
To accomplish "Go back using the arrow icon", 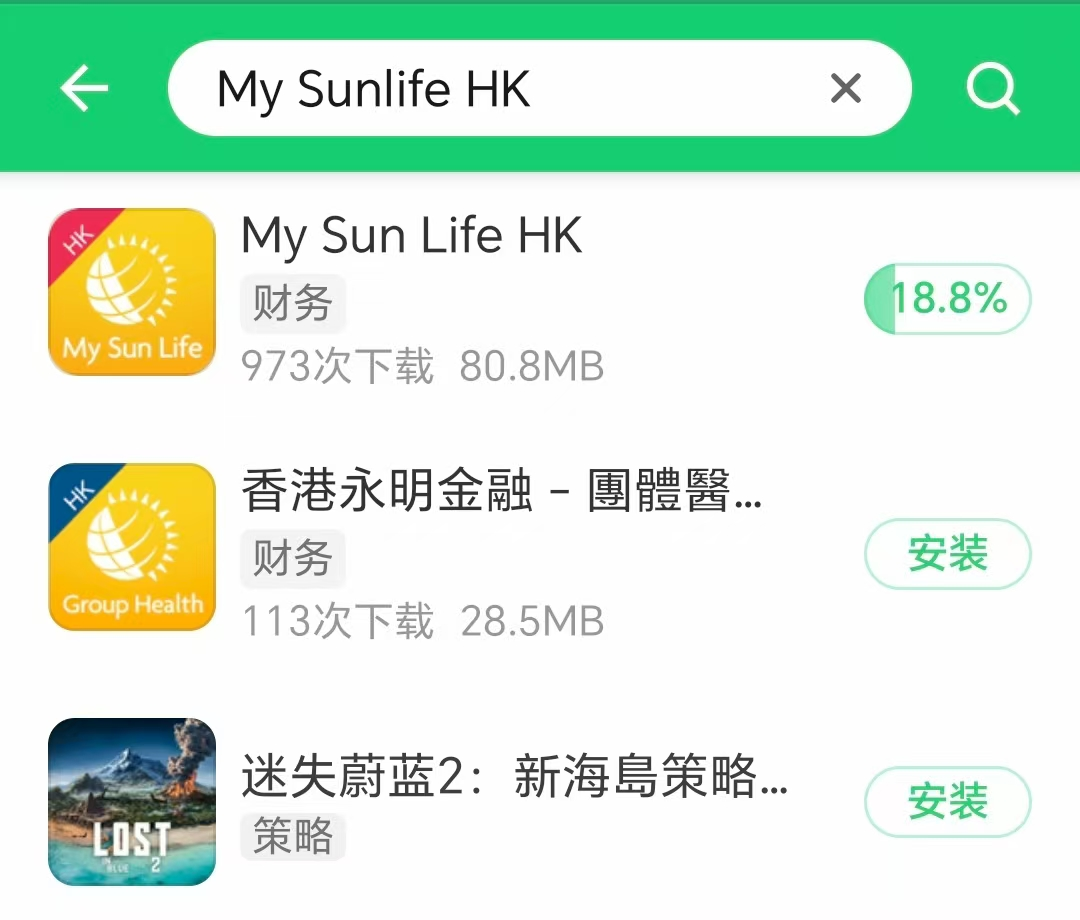I will [x=84, y=90].
